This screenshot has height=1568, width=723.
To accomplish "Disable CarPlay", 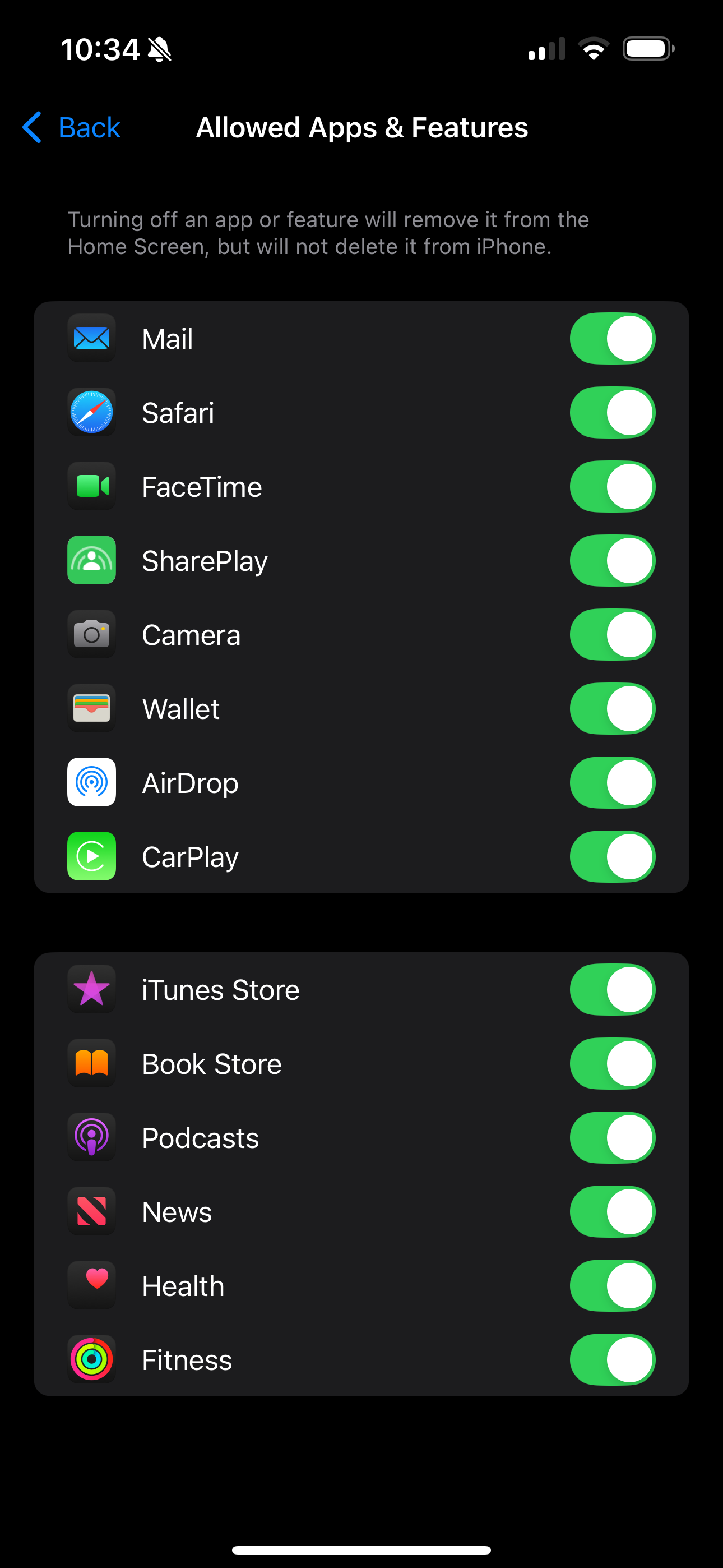I will click(x=612, y=856).
